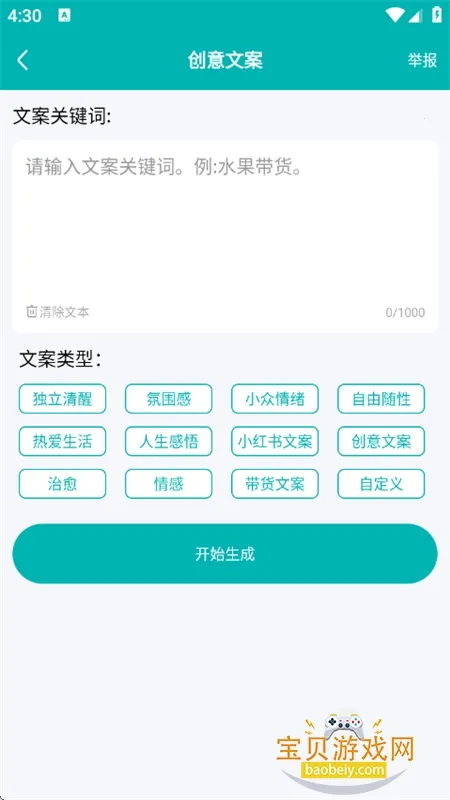The width and height of the screenshot is (450, 800).
Task: Start generating with 开始生成
Action: 225,554
